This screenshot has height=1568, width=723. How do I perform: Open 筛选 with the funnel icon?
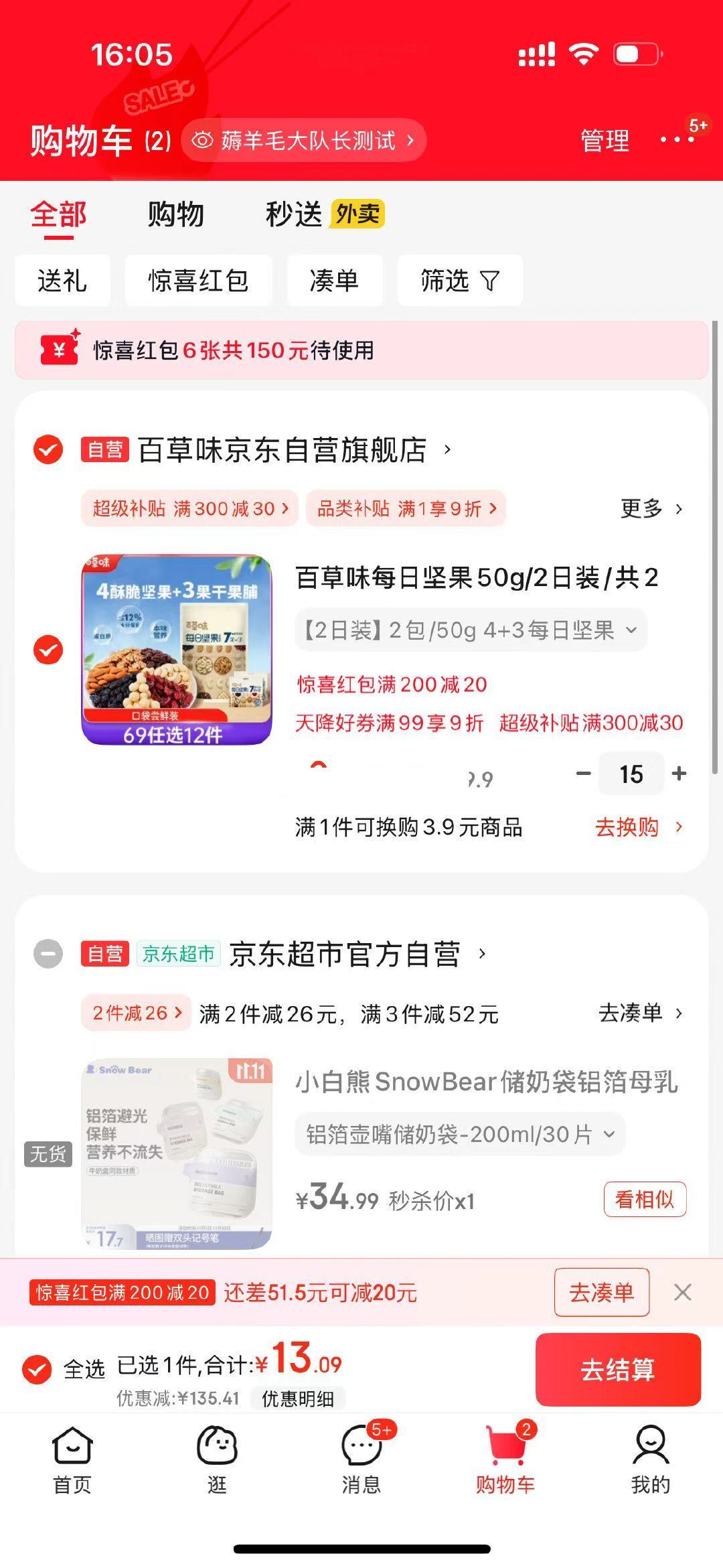coord(459,281)
